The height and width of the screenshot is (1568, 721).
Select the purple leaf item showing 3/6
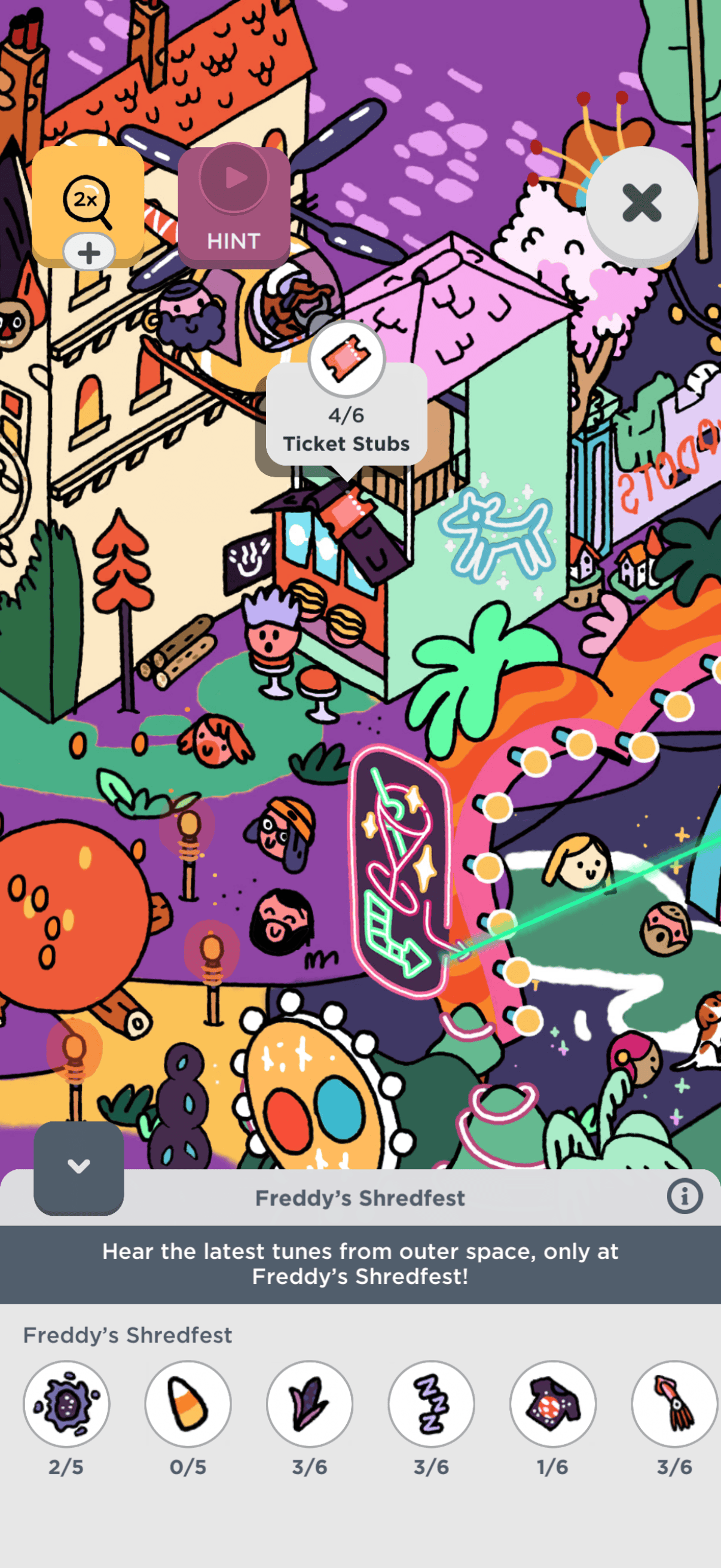click(310, 1404)
